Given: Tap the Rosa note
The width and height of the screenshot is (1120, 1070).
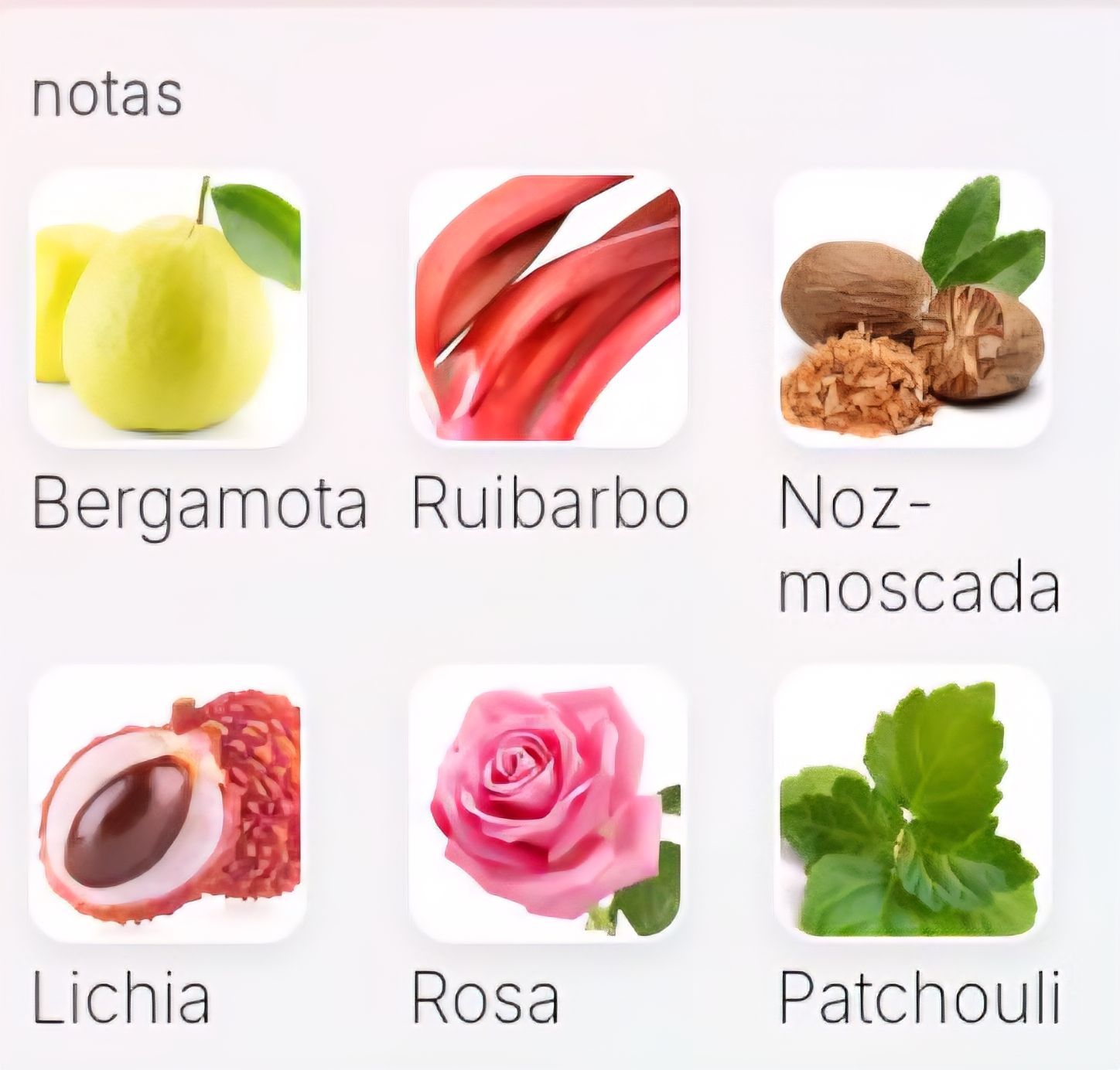Looking at the screenshot, I should point(548,804).
